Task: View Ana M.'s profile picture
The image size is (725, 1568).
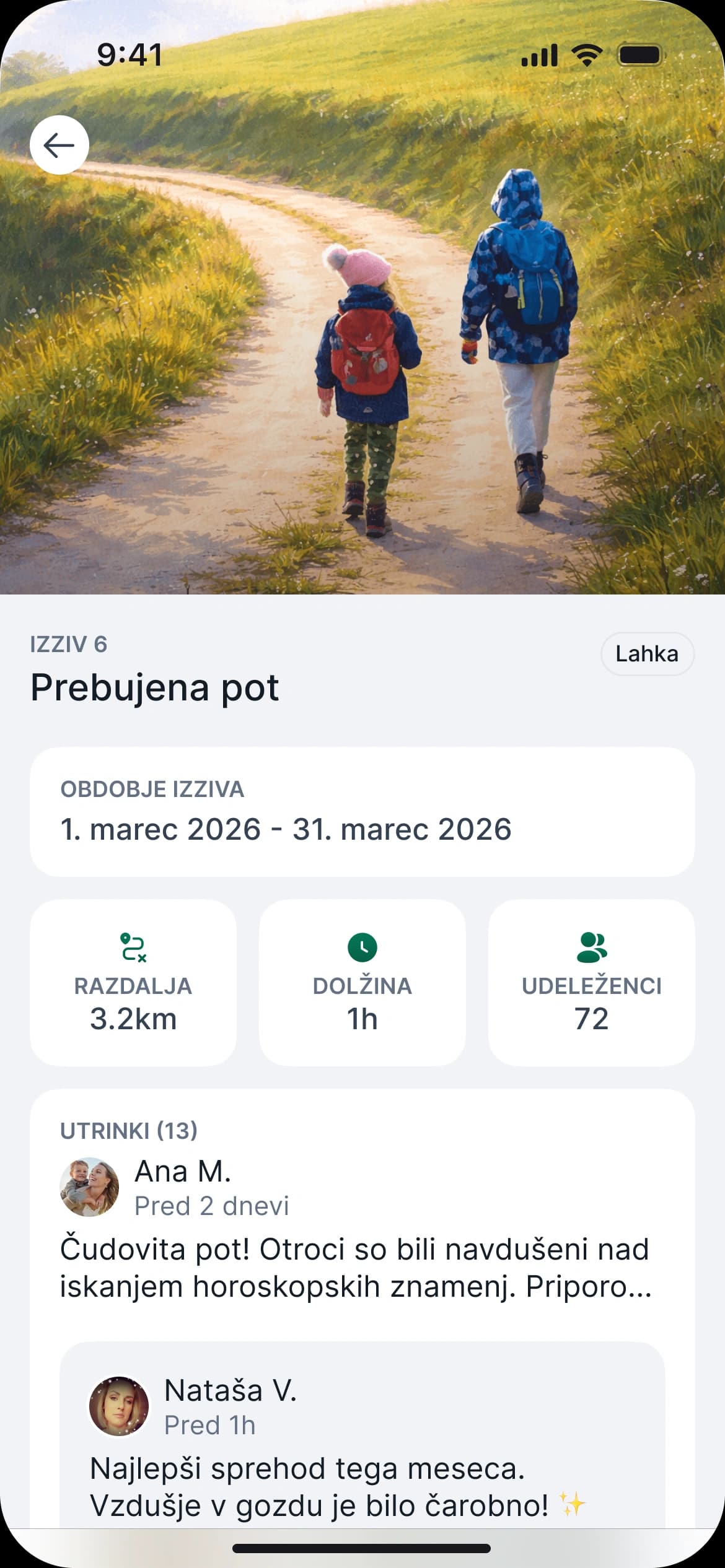Action: click(89, 1187)
